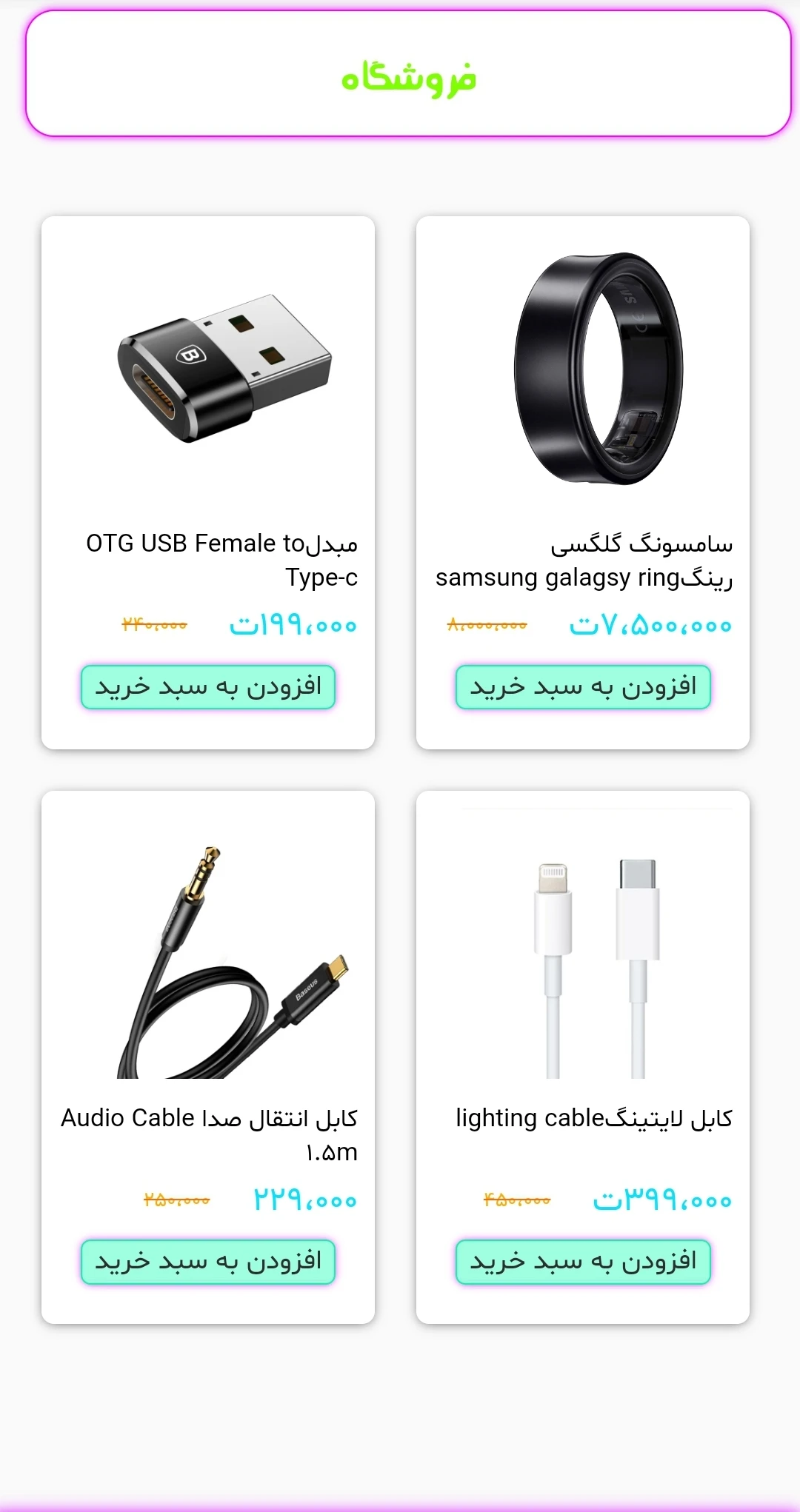800x1512 pixels.
Task: Open the Samsung Galaxy Ring product card
Action: [x=582, y=370]
